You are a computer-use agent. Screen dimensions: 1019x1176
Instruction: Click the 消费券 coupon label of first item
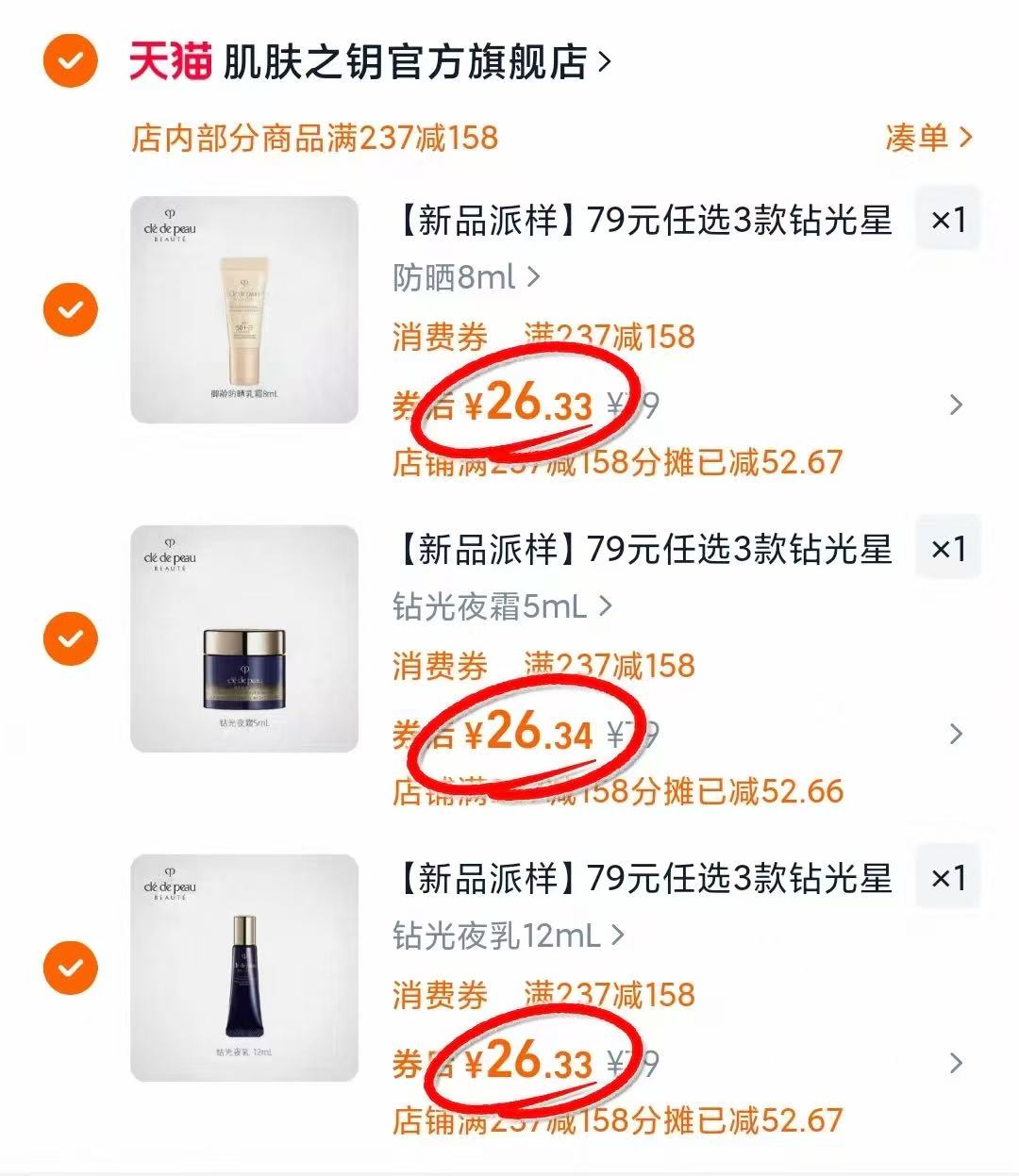pos(439,338)
